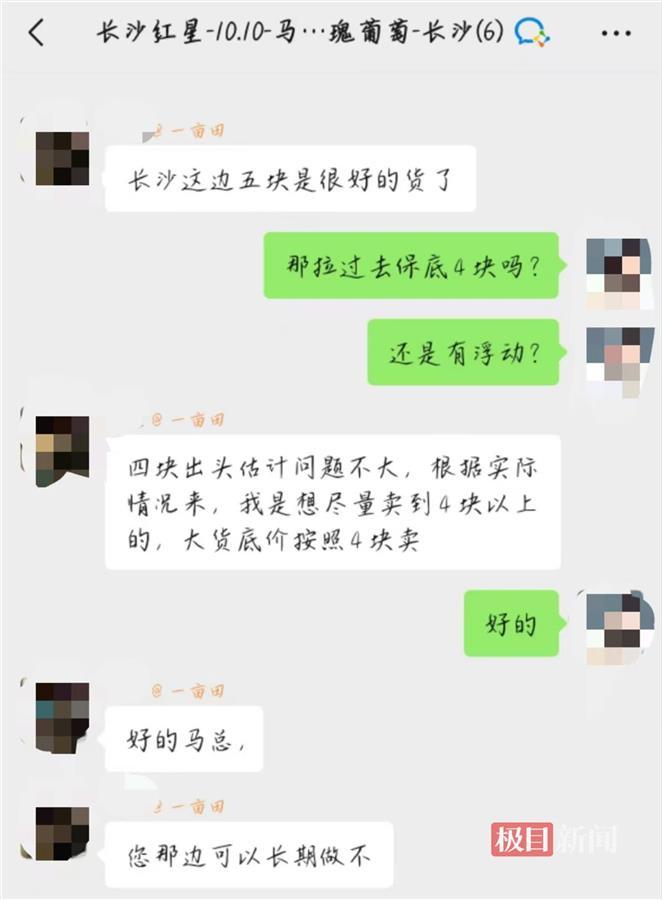
Task: Open the three-dot chat options menu
Action: (615, 32)
